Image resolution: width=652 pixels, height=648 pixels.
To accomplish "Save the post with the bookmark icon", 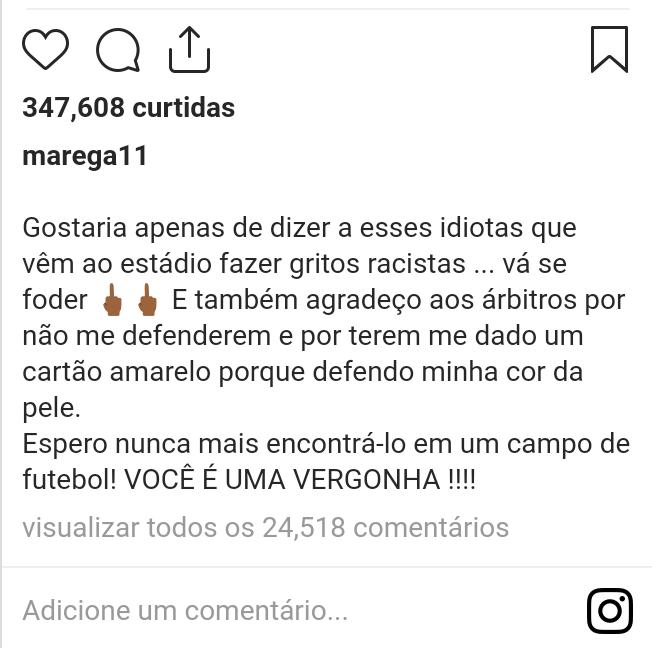I will [609, 49].
